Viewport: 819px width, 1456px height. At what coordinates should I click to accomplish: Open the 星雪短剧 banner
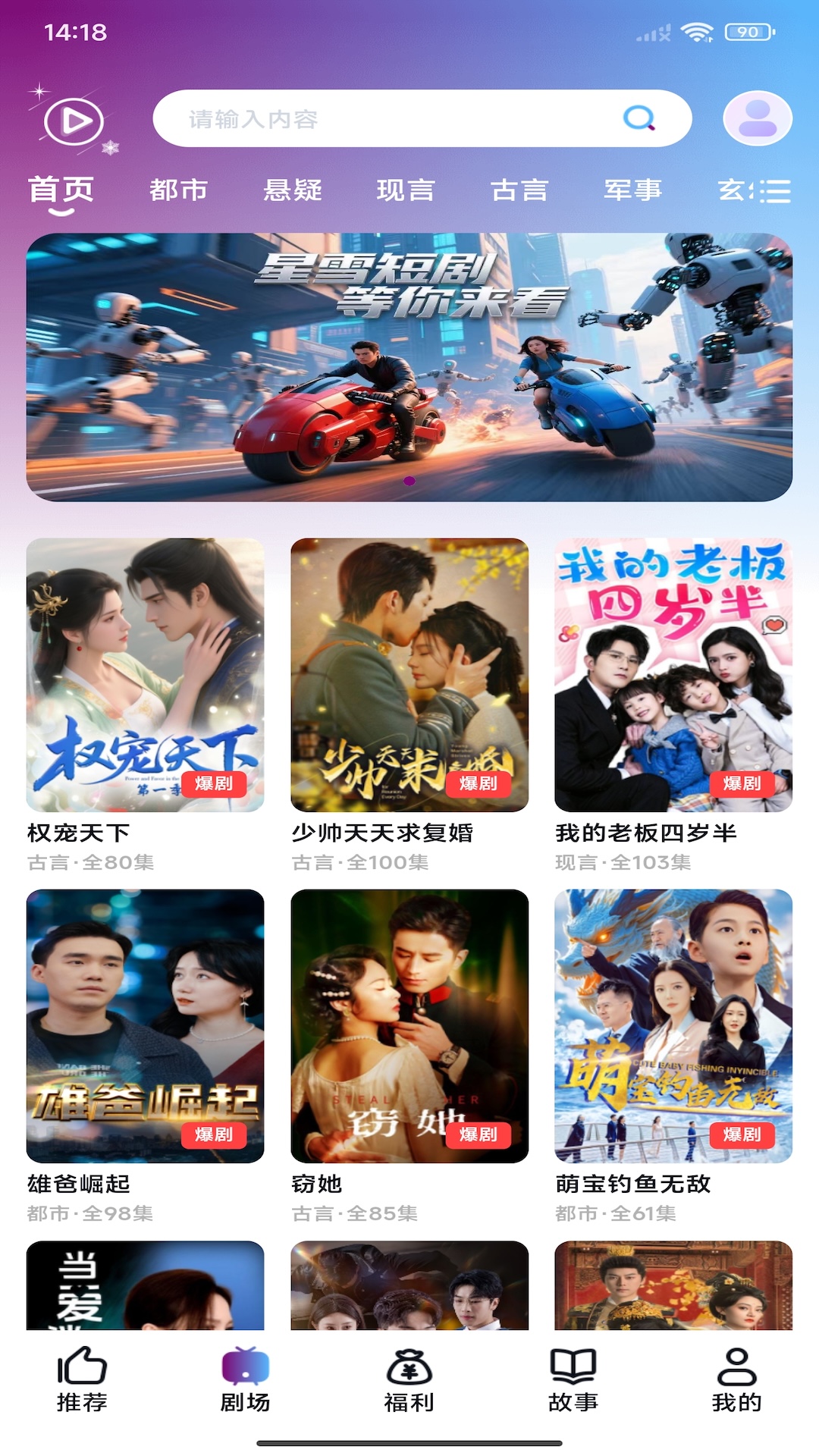click(x=409, y=367)
